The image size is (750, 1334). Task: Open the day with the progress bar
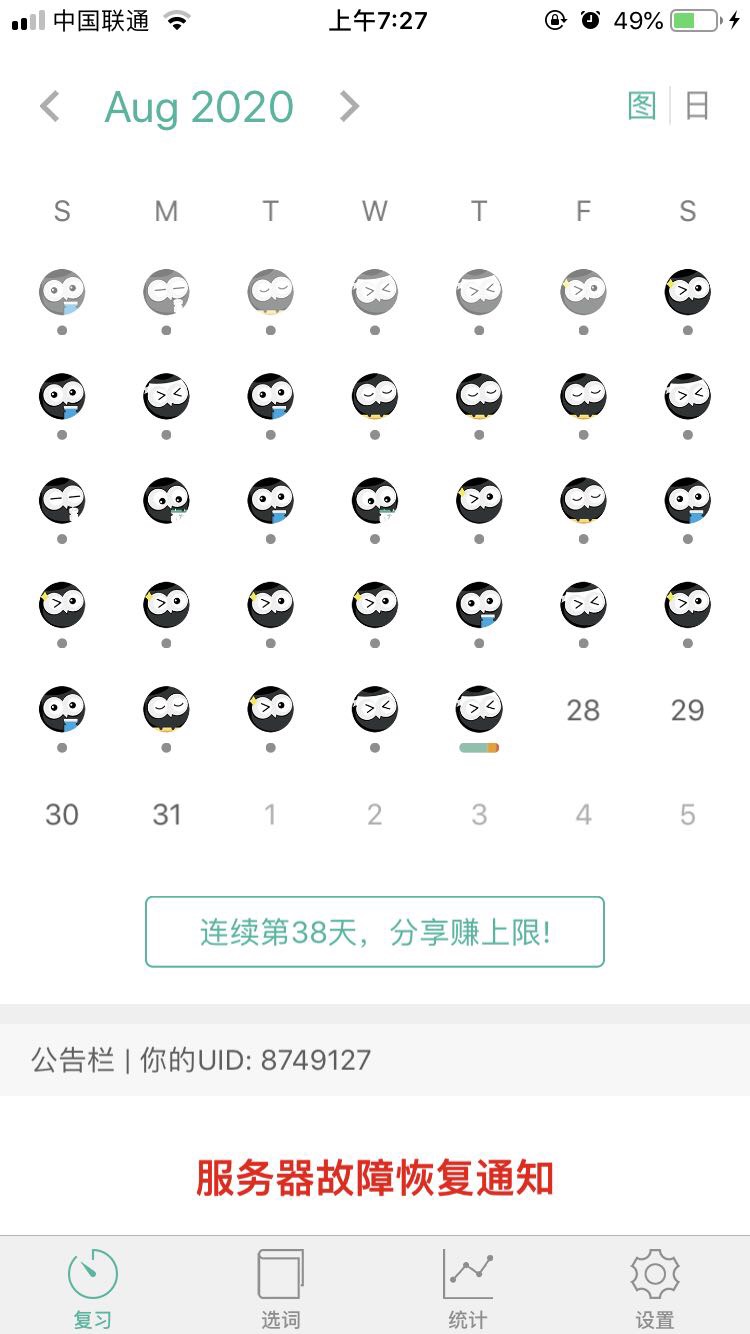click(479, 712)
